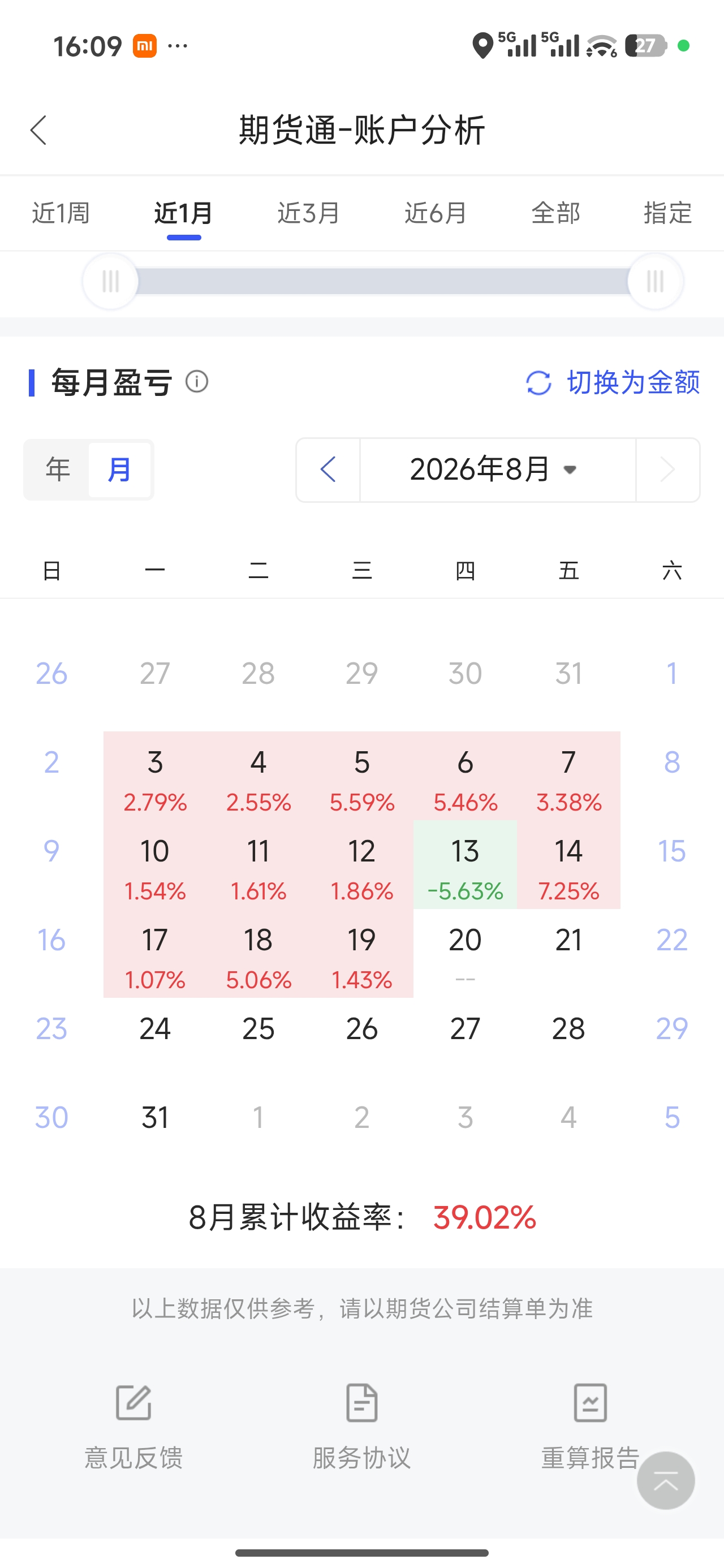Open 意见反馈 feedback

pos(133,1427)
